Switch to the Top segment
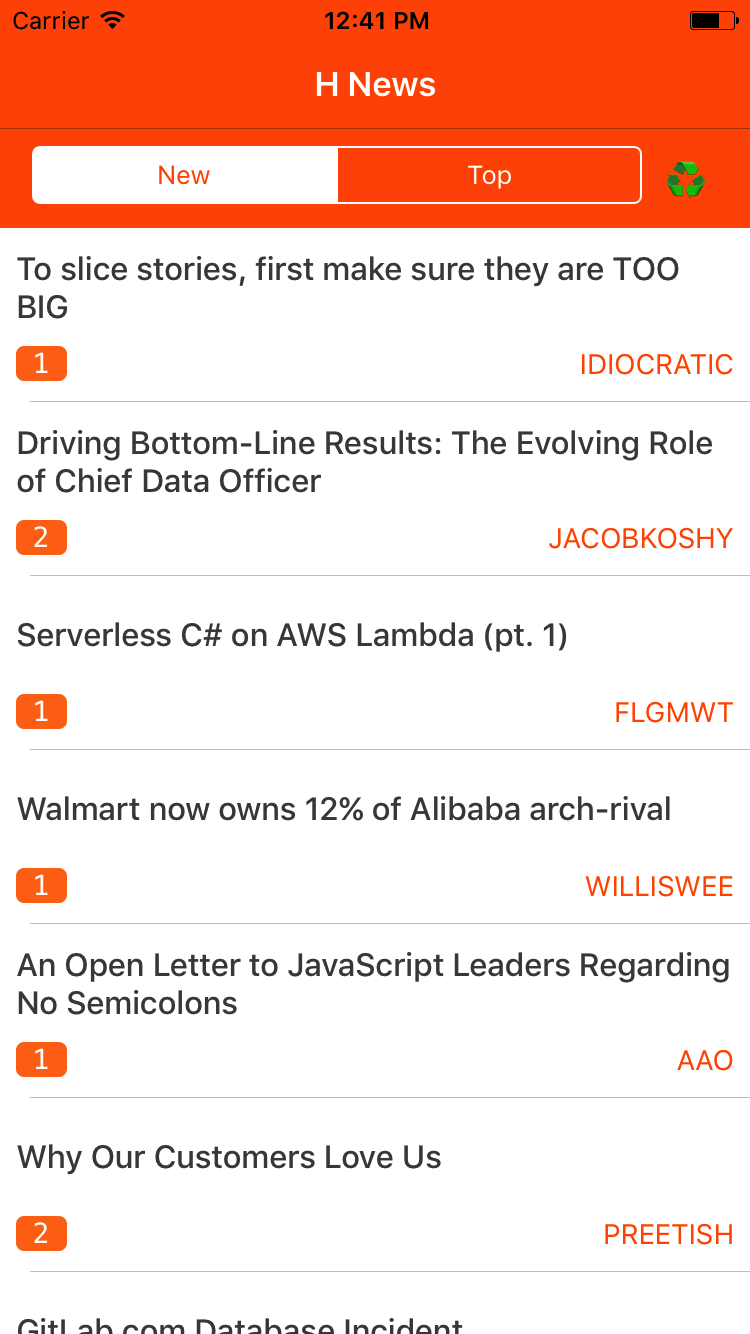This screenshot has height=1334, width=750. (489, 176)
